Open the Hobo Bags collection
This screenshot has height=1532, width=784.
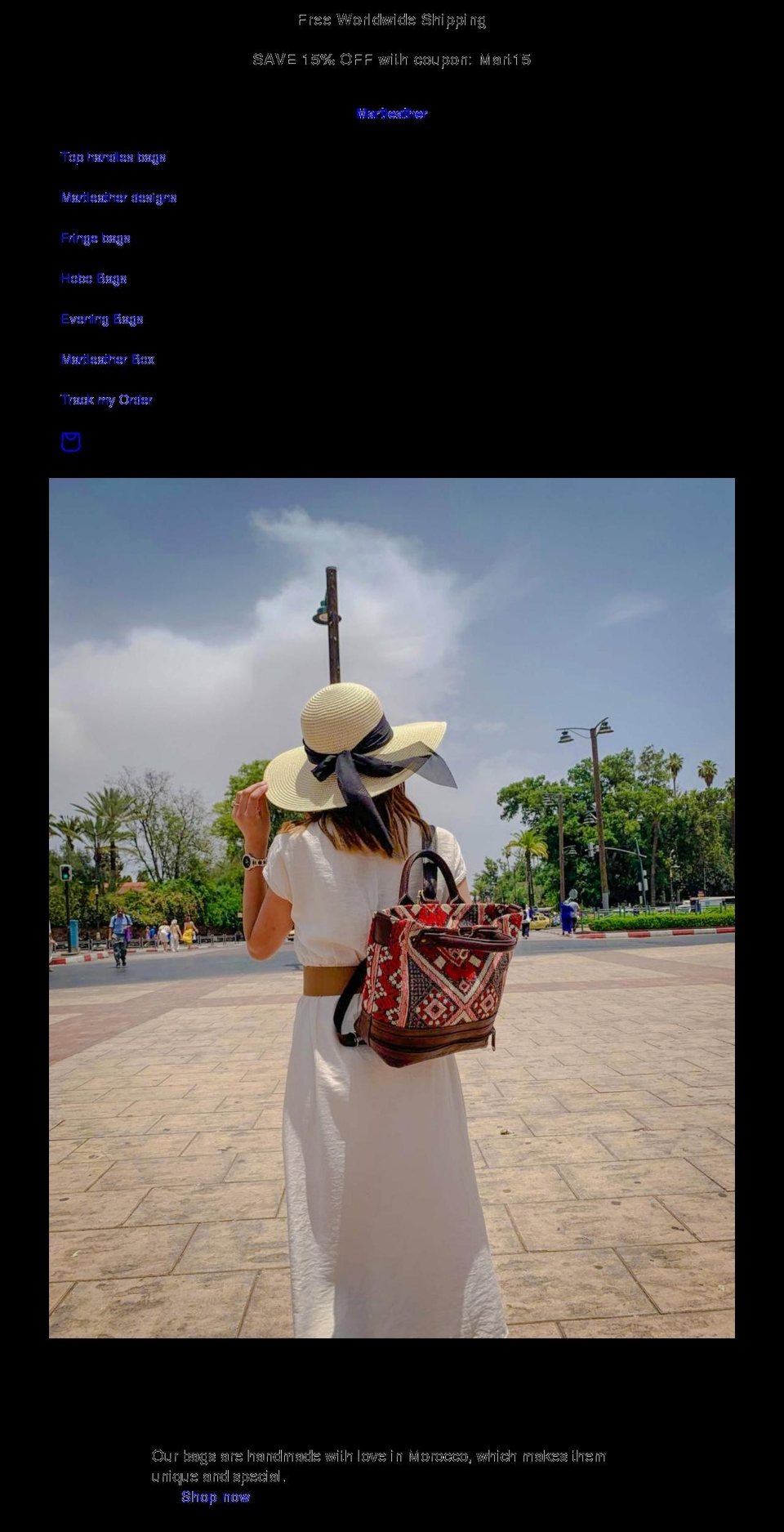pyautogui.click(x=94, y=279)
